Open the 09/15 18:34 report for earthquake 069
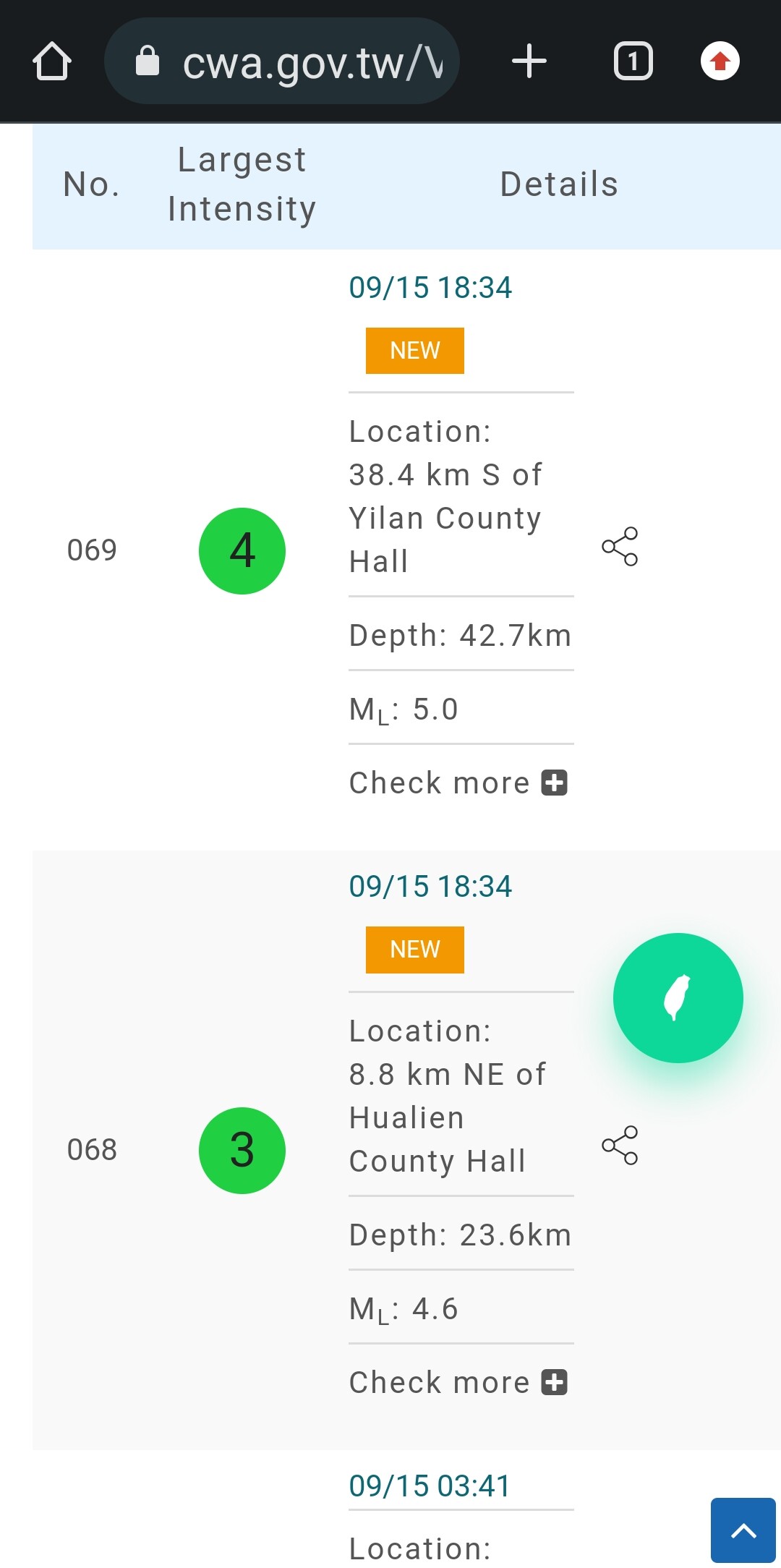The image size is (781, 1568). (430, 288)
